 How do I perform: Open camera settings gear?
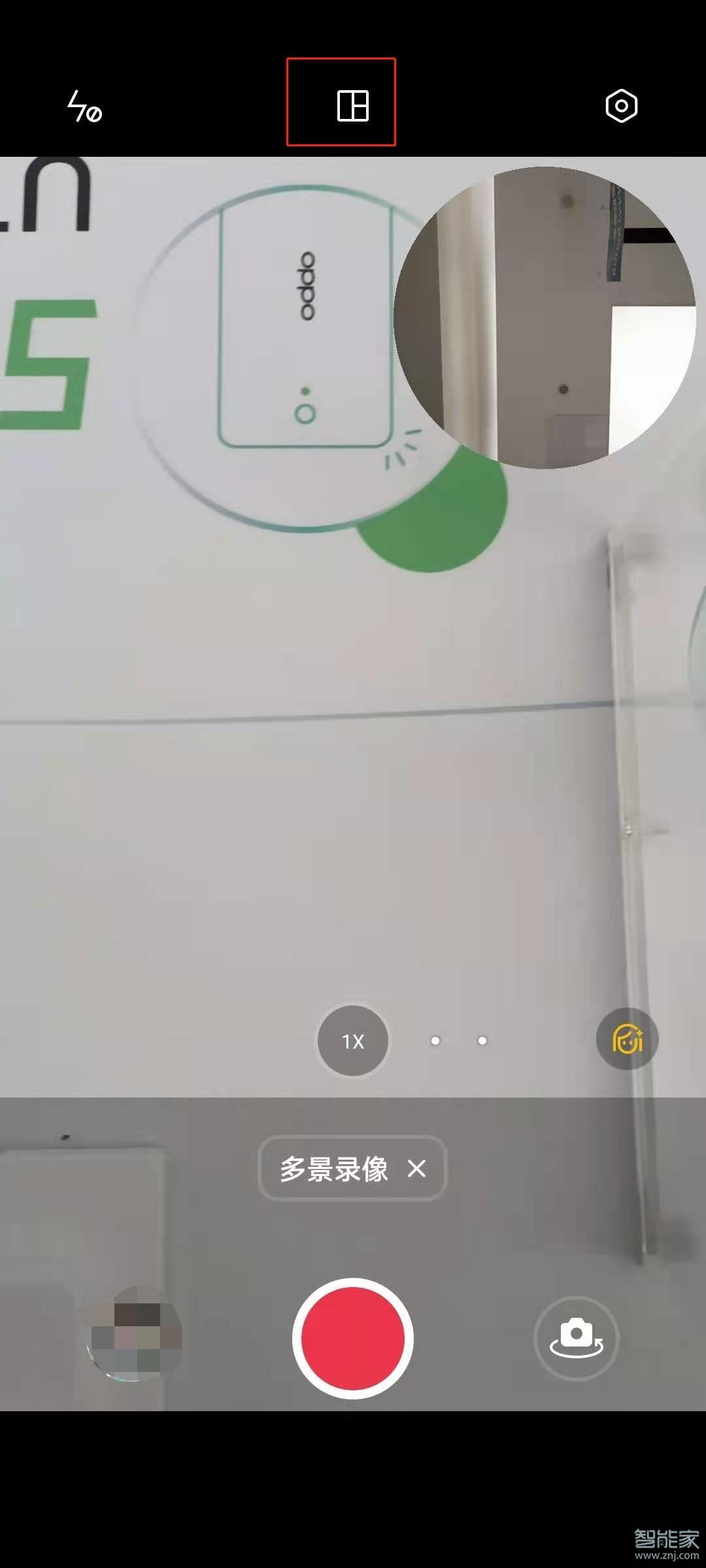tap(621, 106)
